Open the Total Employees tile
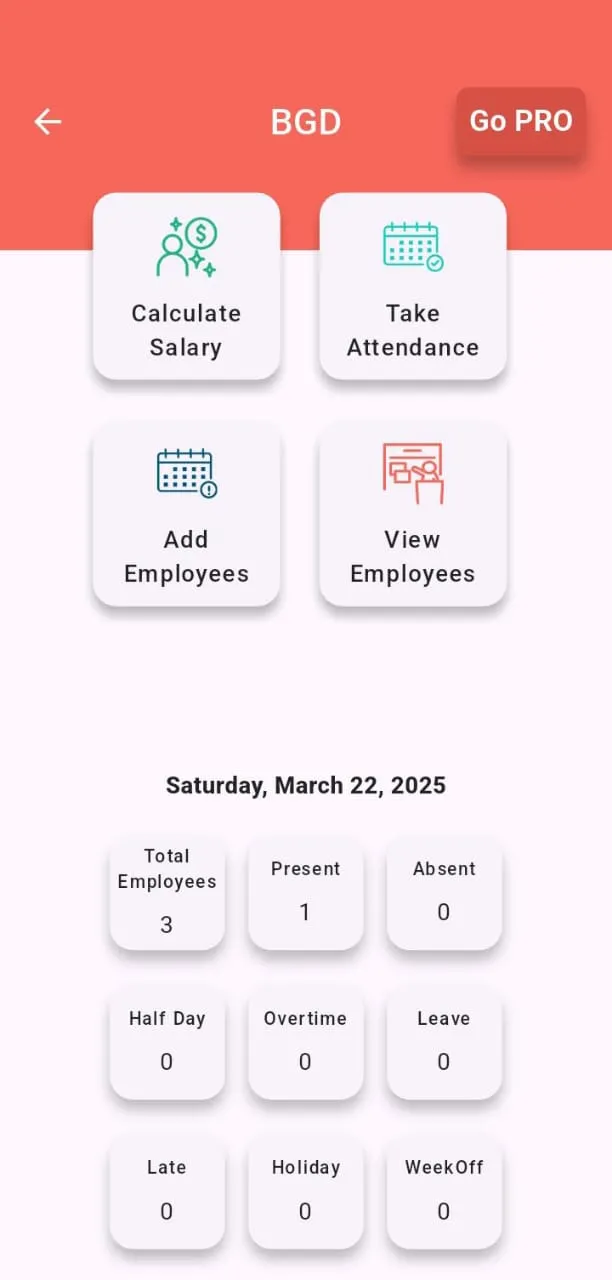The image size is (612, 1280). [167, 892]
